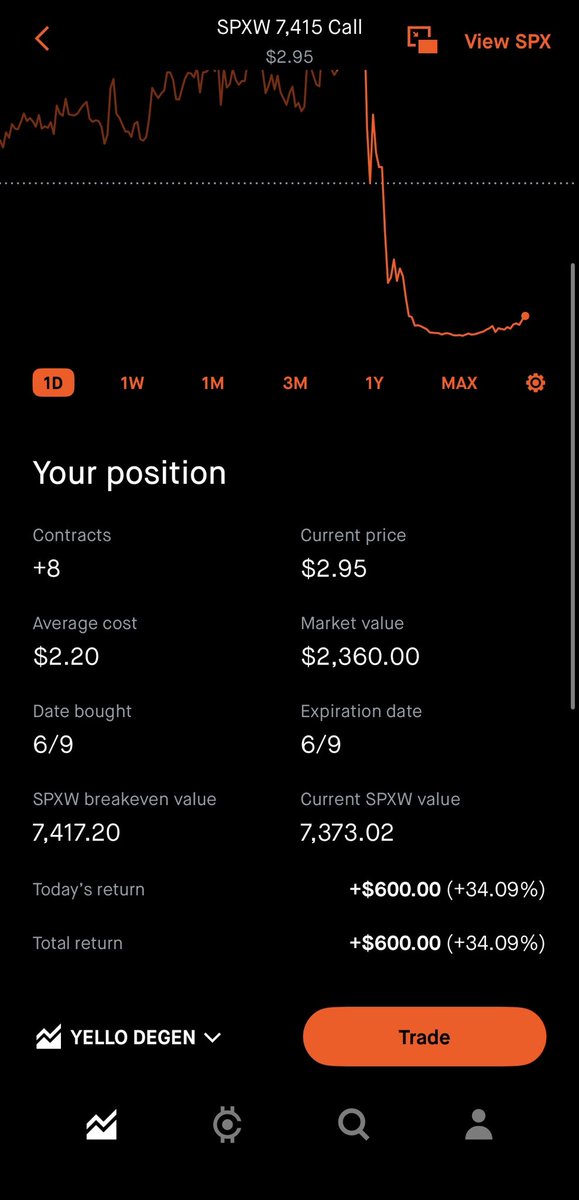Switch chart to 1Y range
The width and height of the screenshot is (579, 1200).
pyautogui.click(x=374, y=383)
